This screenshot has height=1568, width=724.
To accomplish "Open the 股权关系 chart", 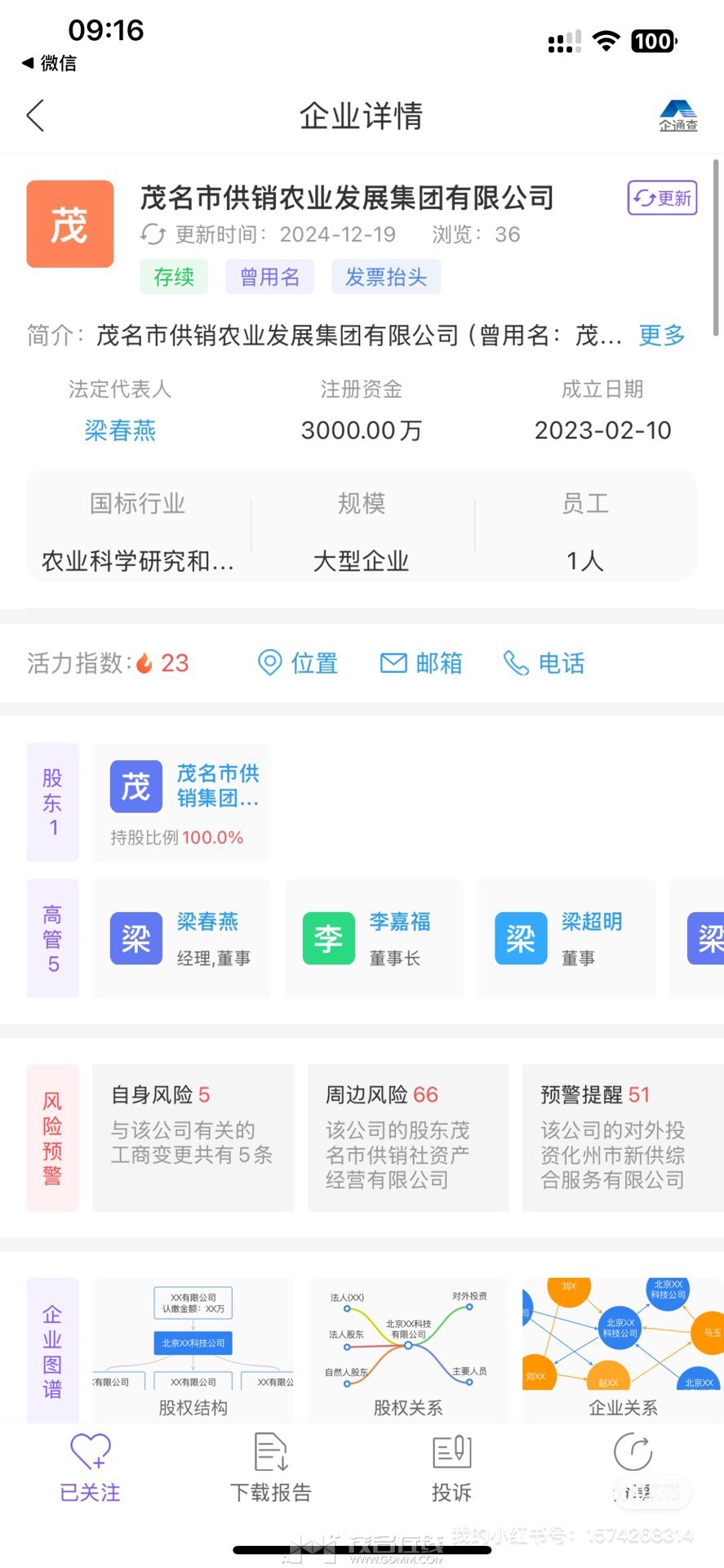I will [407, 1349].
